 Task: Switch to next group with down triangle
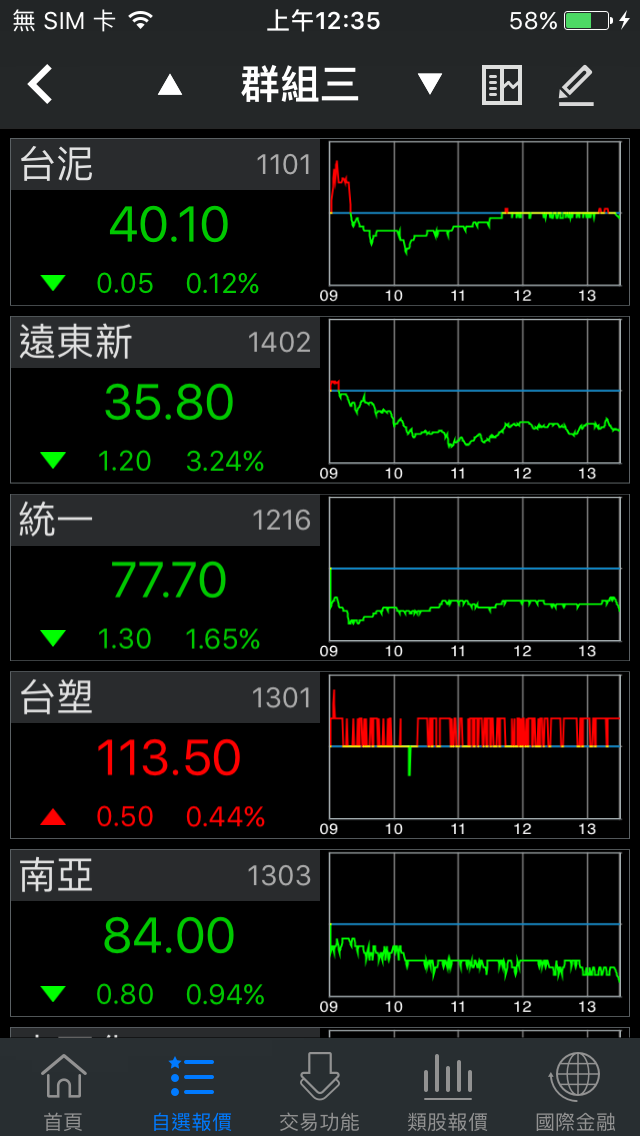[430, 84]
